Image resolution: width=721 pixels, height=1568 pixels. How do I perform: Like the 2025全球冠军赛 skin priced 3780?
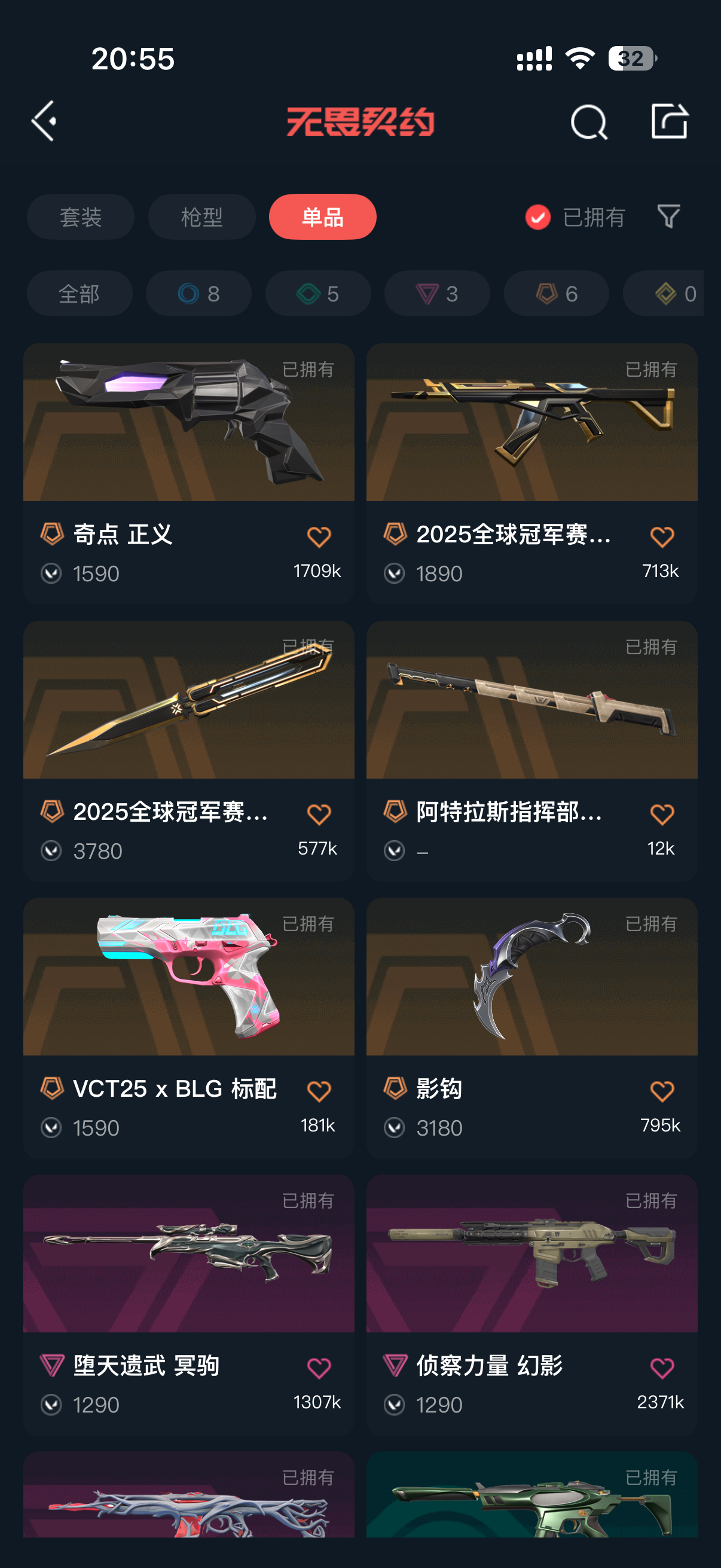coord(319,814)
